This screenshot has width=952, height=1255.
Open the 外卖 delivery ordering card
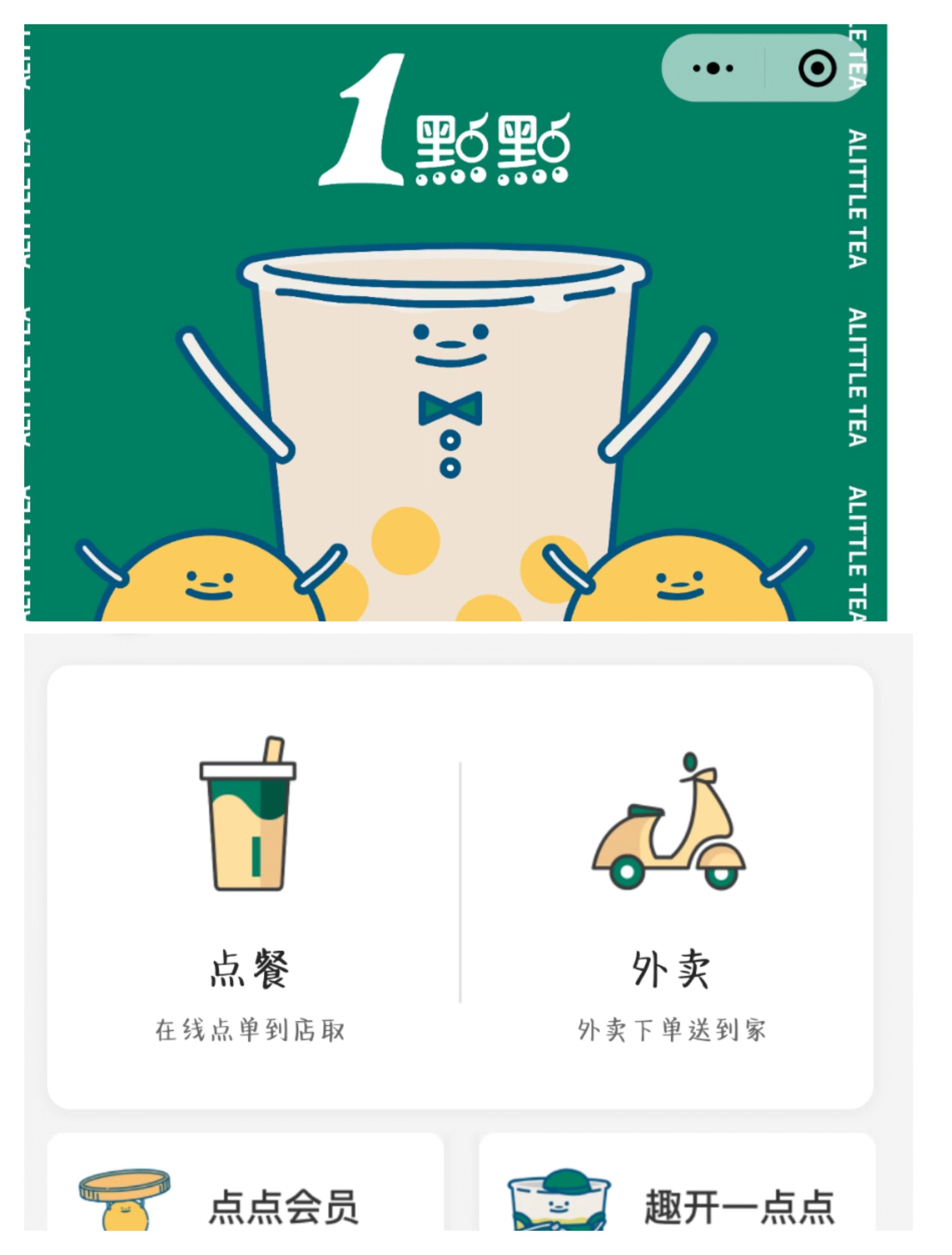point(672,908)
